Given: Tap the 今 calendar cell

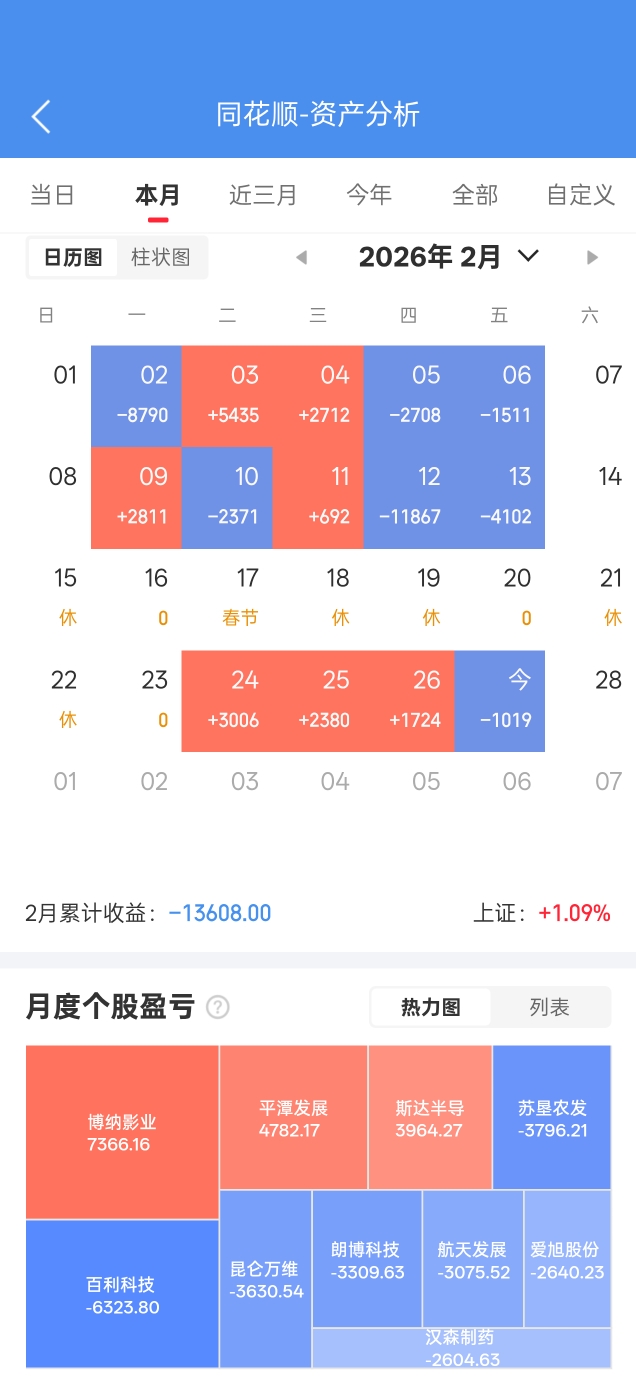Looking at the screenshot, I should point(500,700).
